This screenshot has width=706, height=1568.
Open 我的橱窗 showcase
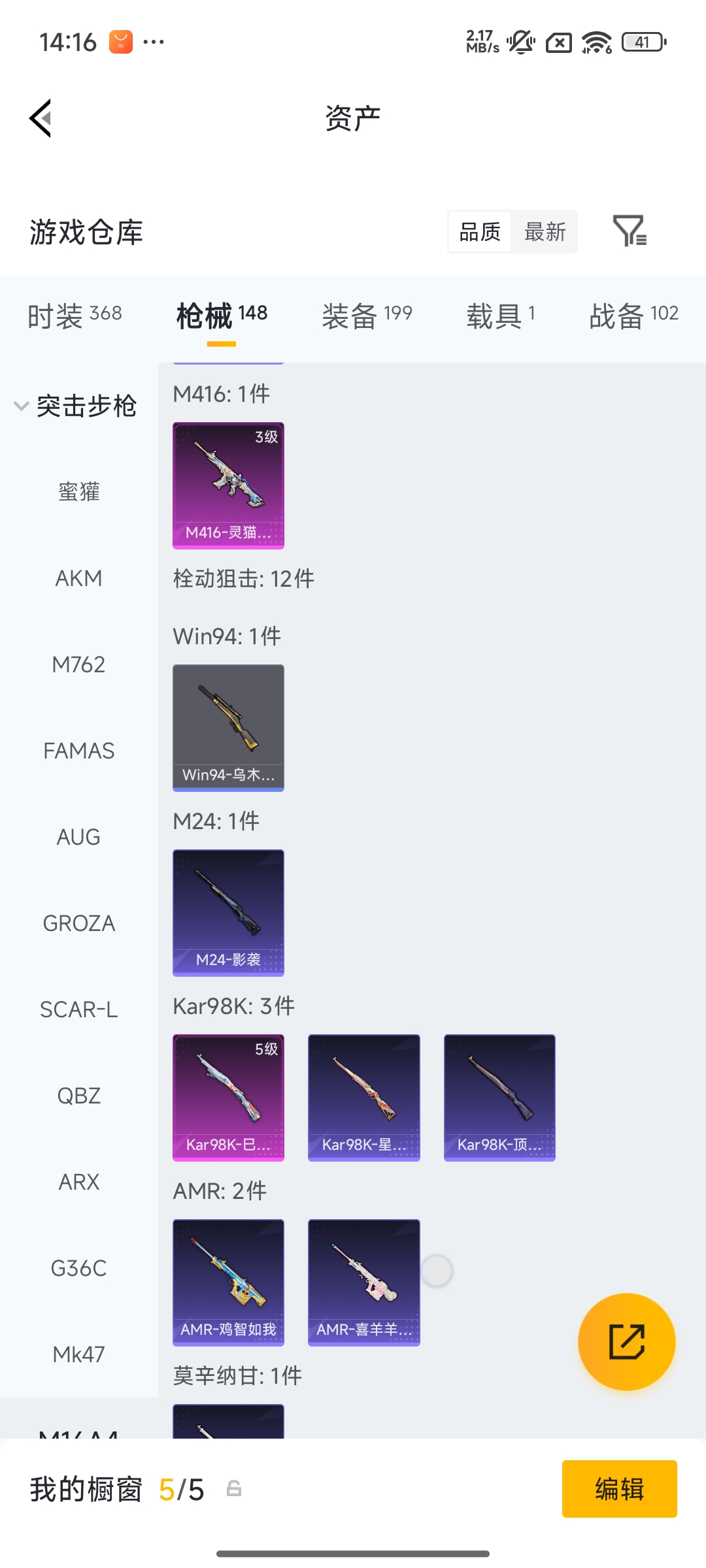pyautogui.click(x=85, y=1489)
